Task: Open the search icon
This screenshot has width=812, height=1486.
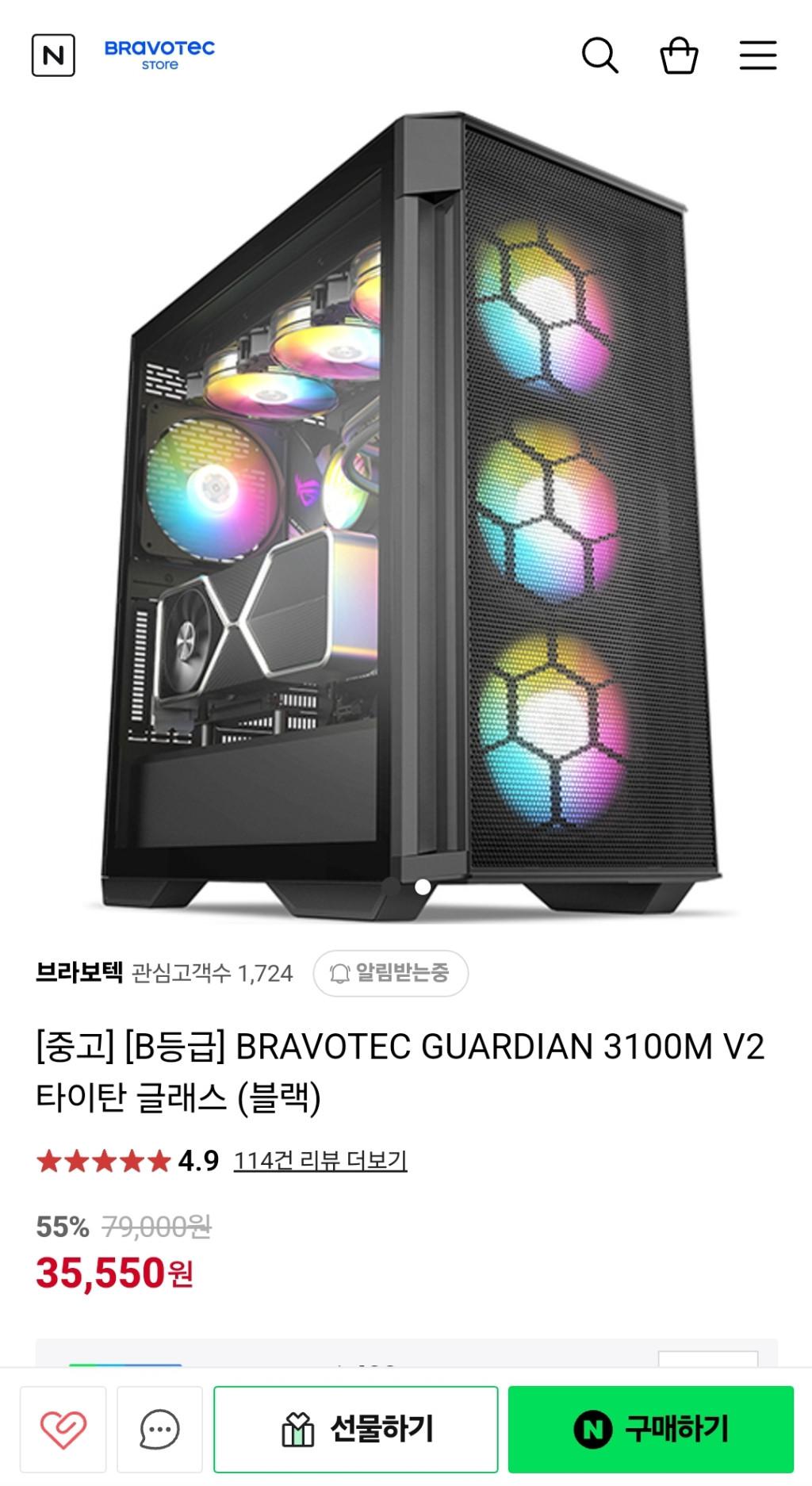Action: pyautogui.click(x=599, y=56)
